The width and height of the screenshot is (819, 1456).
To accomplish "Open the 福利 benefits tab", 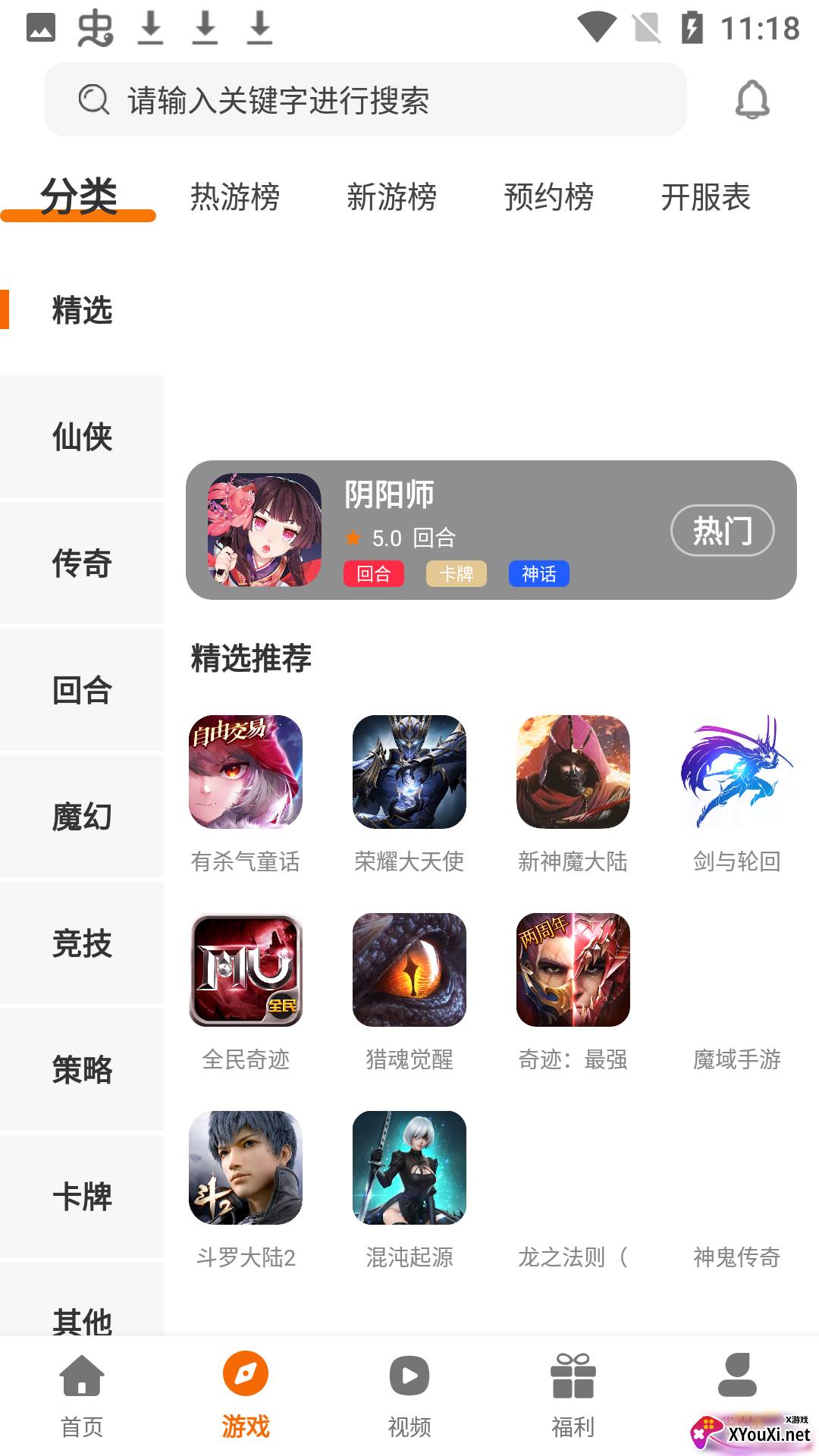I will [x=573, y=1394].
